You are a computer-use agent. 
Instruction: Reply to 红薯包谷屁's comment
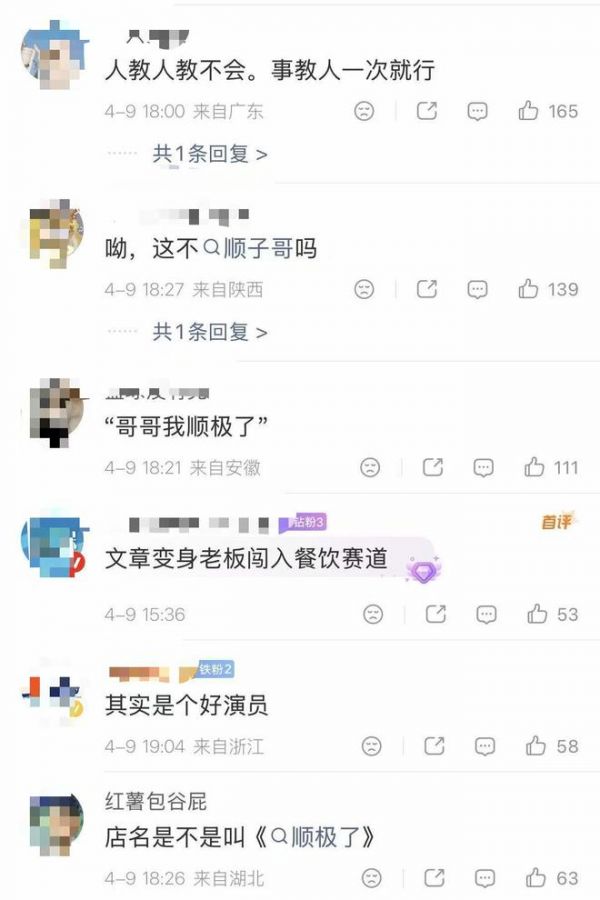click(485, 879)
